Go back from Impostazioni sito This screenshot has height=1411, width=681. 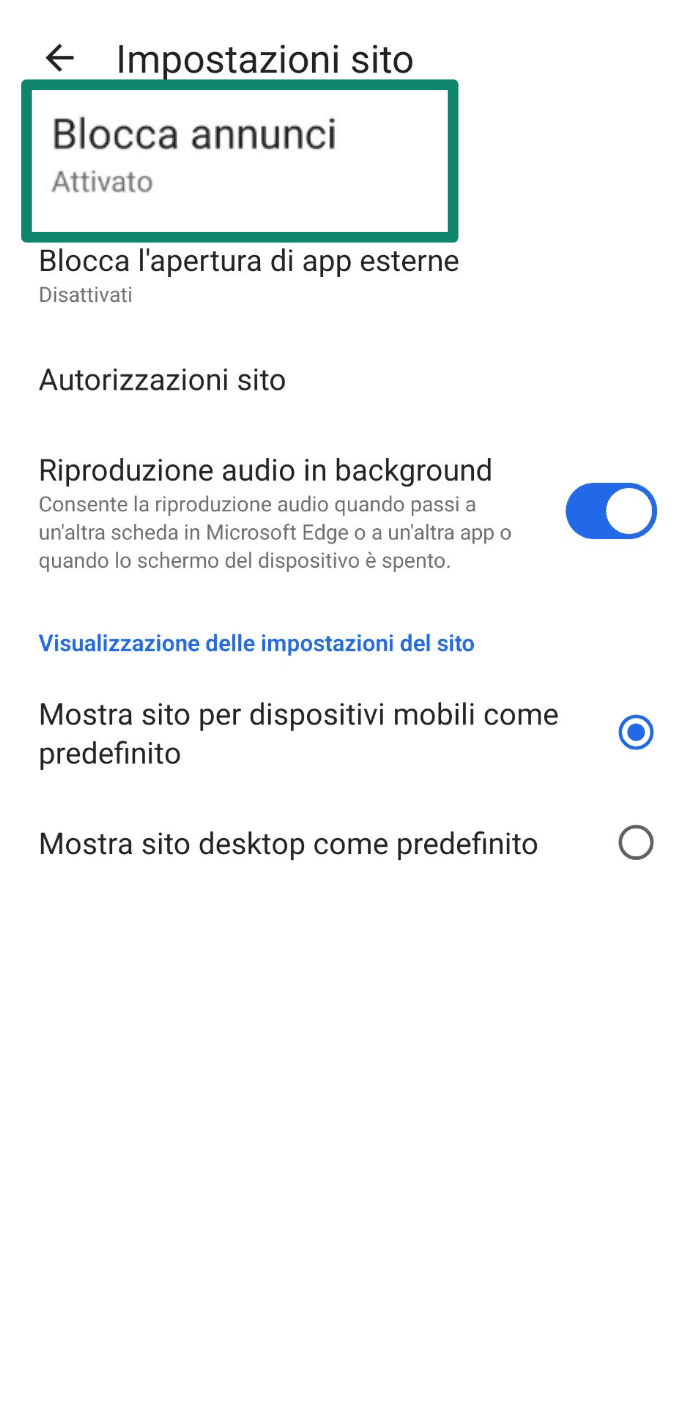pos(60,59)
